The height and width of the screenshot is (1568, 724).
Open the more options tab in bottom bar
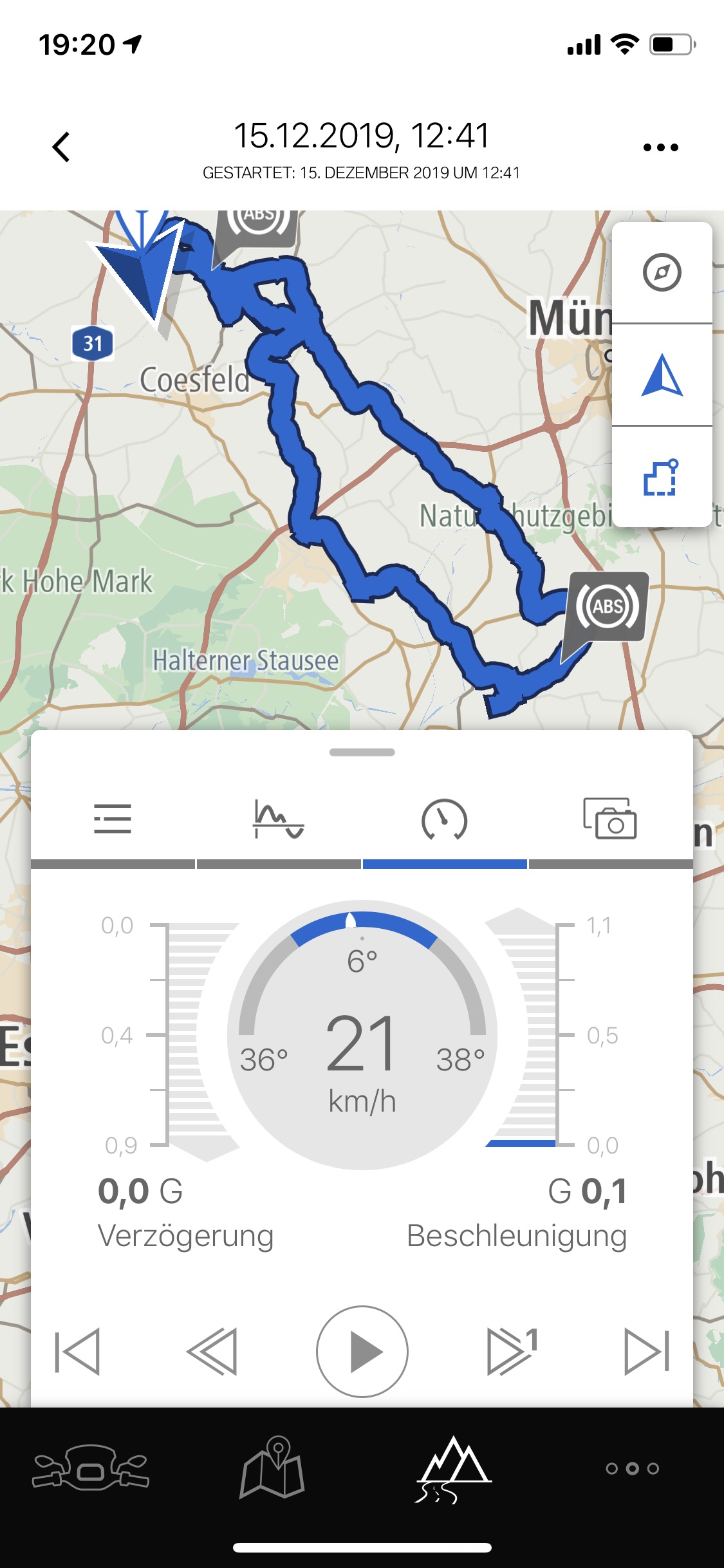pyautogui.click(x=633, y=1469)
